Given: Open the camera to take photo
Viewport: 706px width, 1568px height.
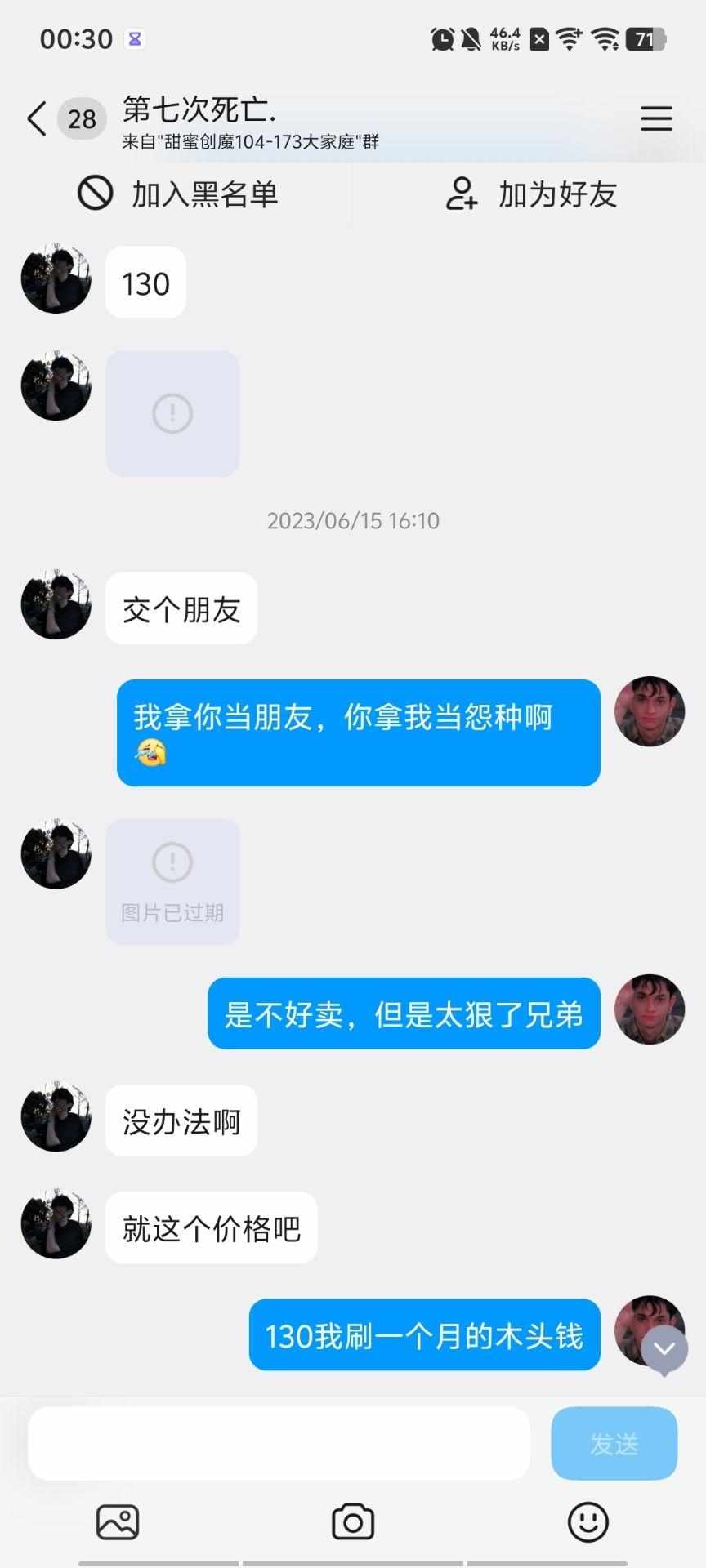Looking at the screenshot, I should 353,1522.
